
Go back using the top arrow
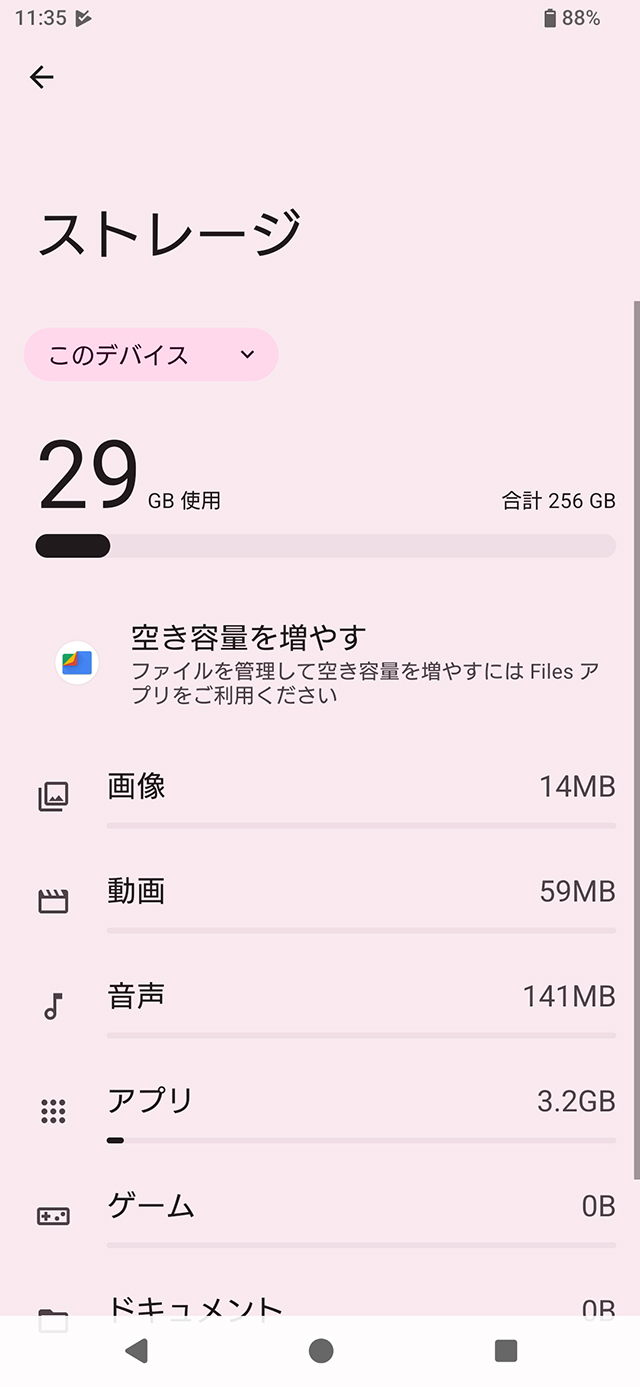point(41,77)
